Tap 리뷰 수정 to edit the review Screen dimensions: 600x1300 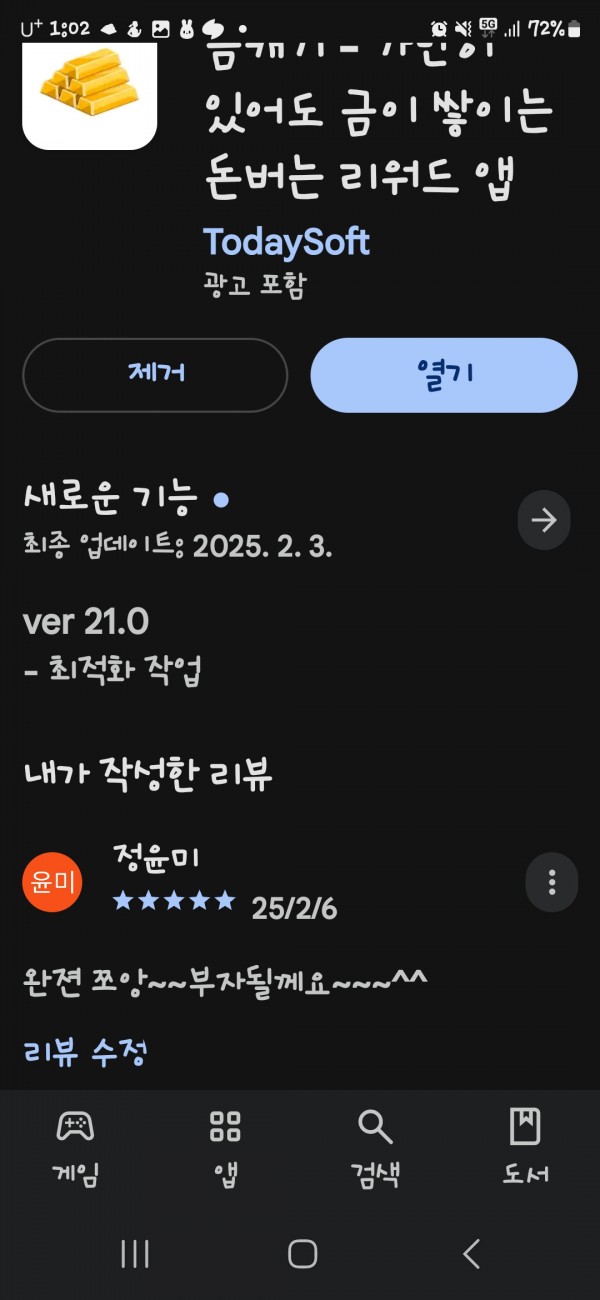click(85, 1051)
